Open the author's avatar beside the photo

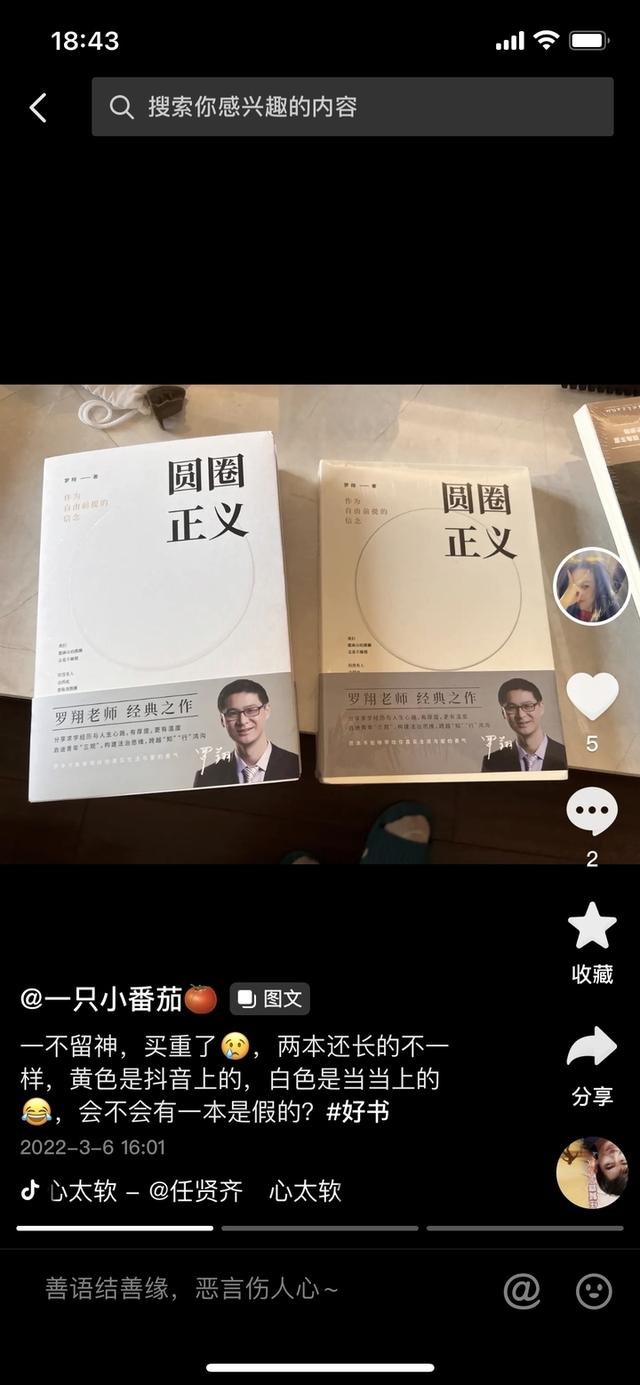(x=592, y=586)
